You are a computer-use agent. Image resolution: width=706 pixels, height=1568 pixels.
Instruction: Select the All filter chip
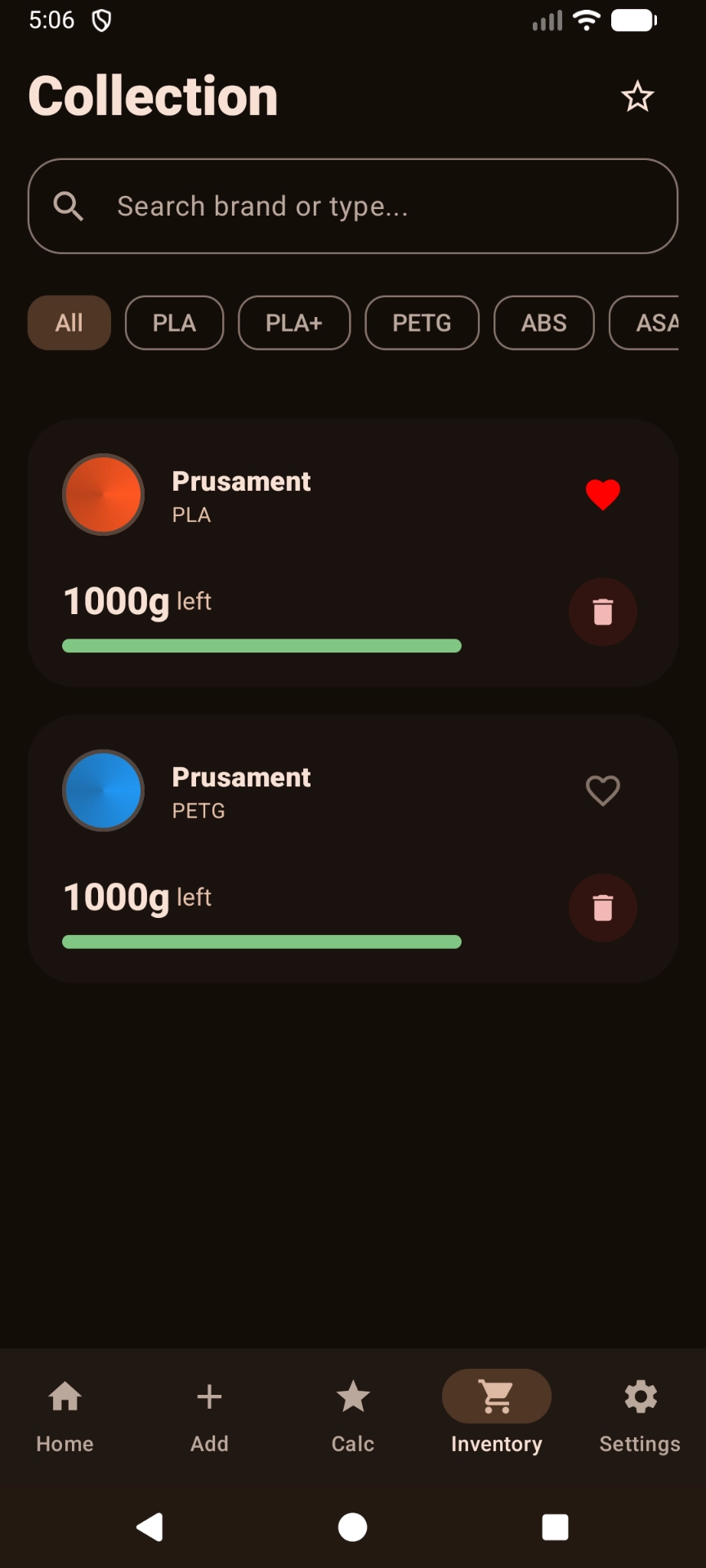coord(69,323)
